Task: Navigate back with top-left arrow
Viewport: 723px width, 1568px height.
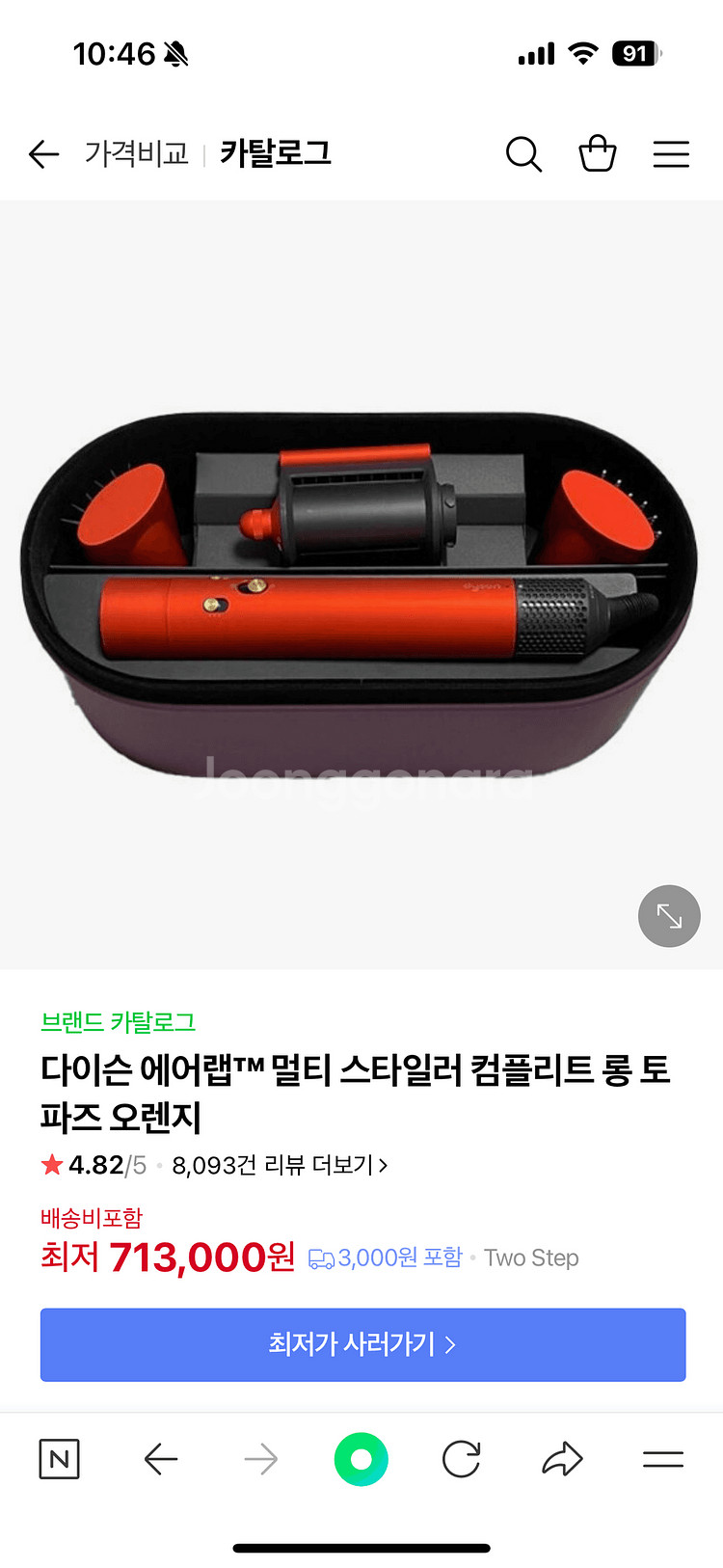Action: click(43, 153)
